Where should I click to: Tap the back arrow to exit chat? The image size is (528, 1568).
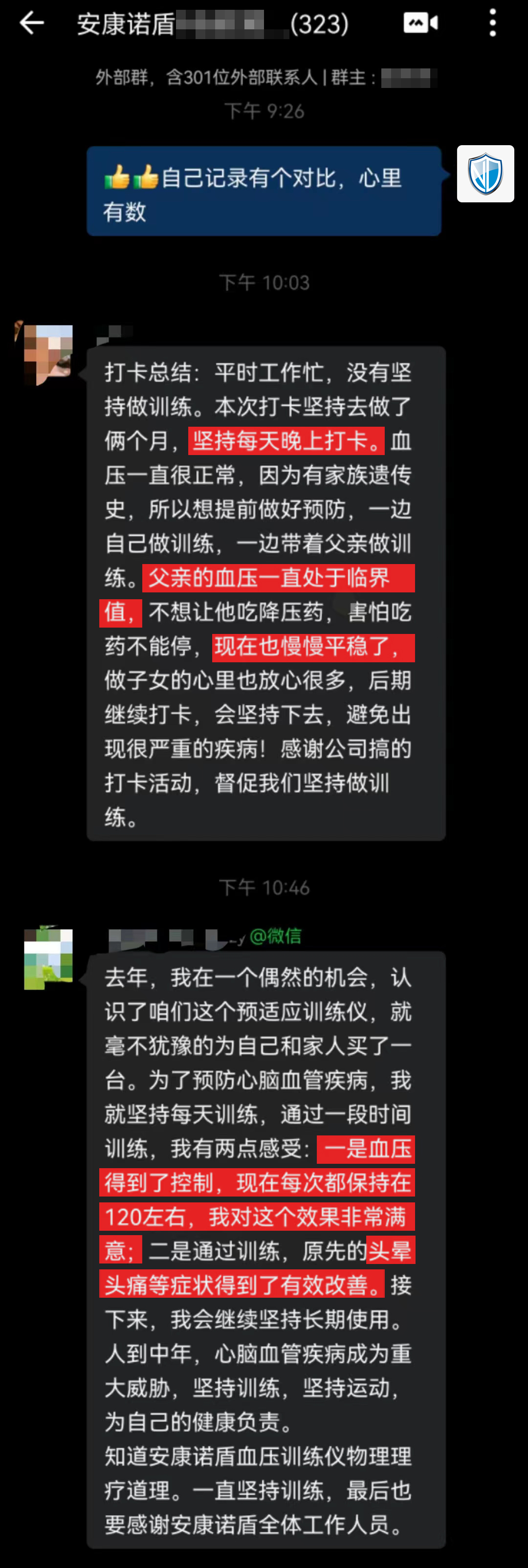click(30, 22)
